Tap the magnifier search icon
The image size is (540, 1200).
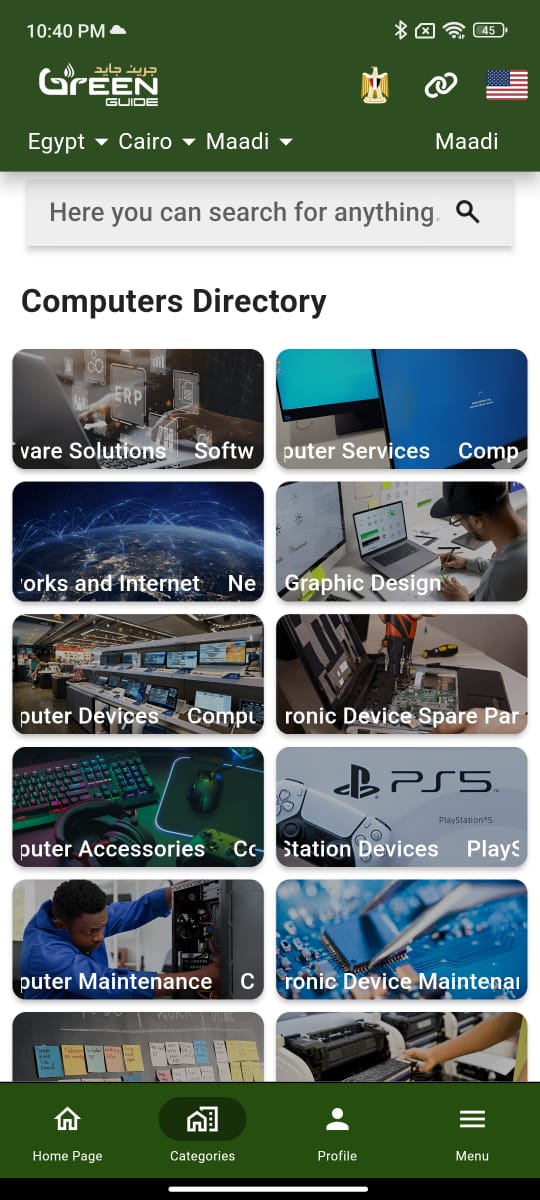pos(468,212)
